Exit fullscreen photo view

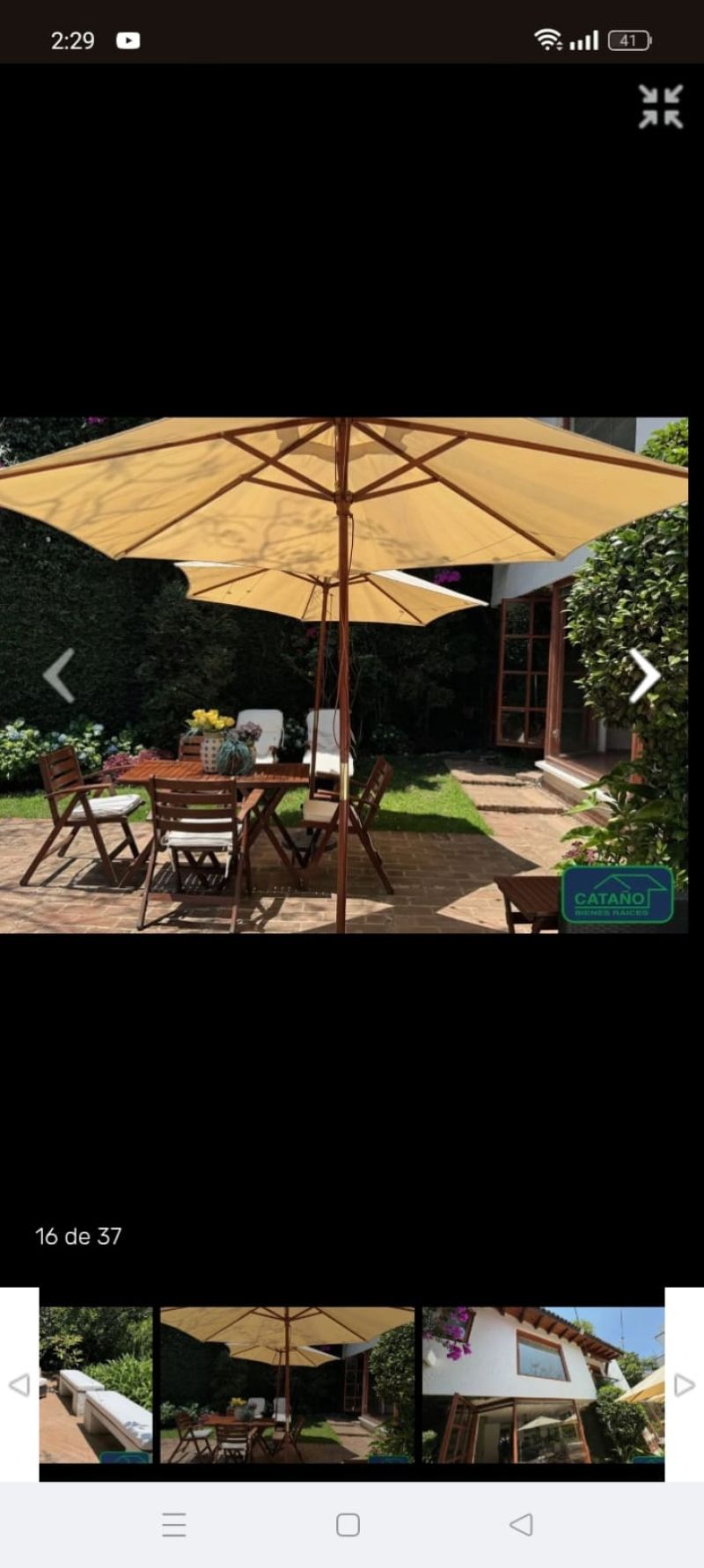point(660,107)
